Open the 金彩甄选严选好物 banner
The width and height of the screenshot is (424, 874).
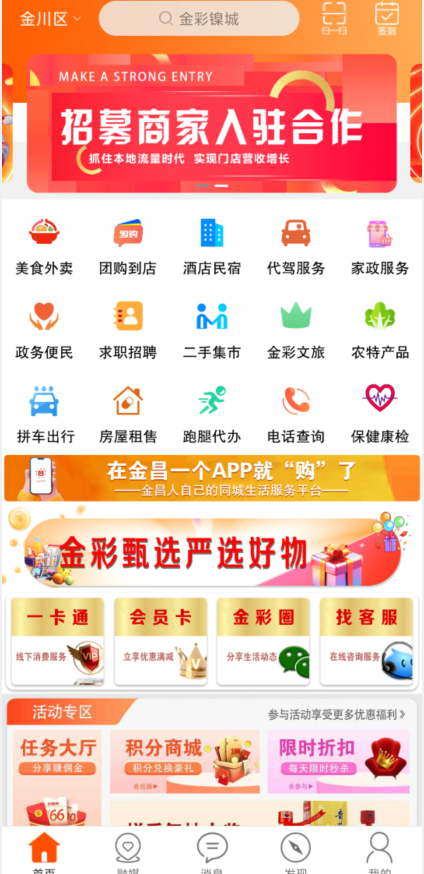pyautogui.click(x=212, y=549)
